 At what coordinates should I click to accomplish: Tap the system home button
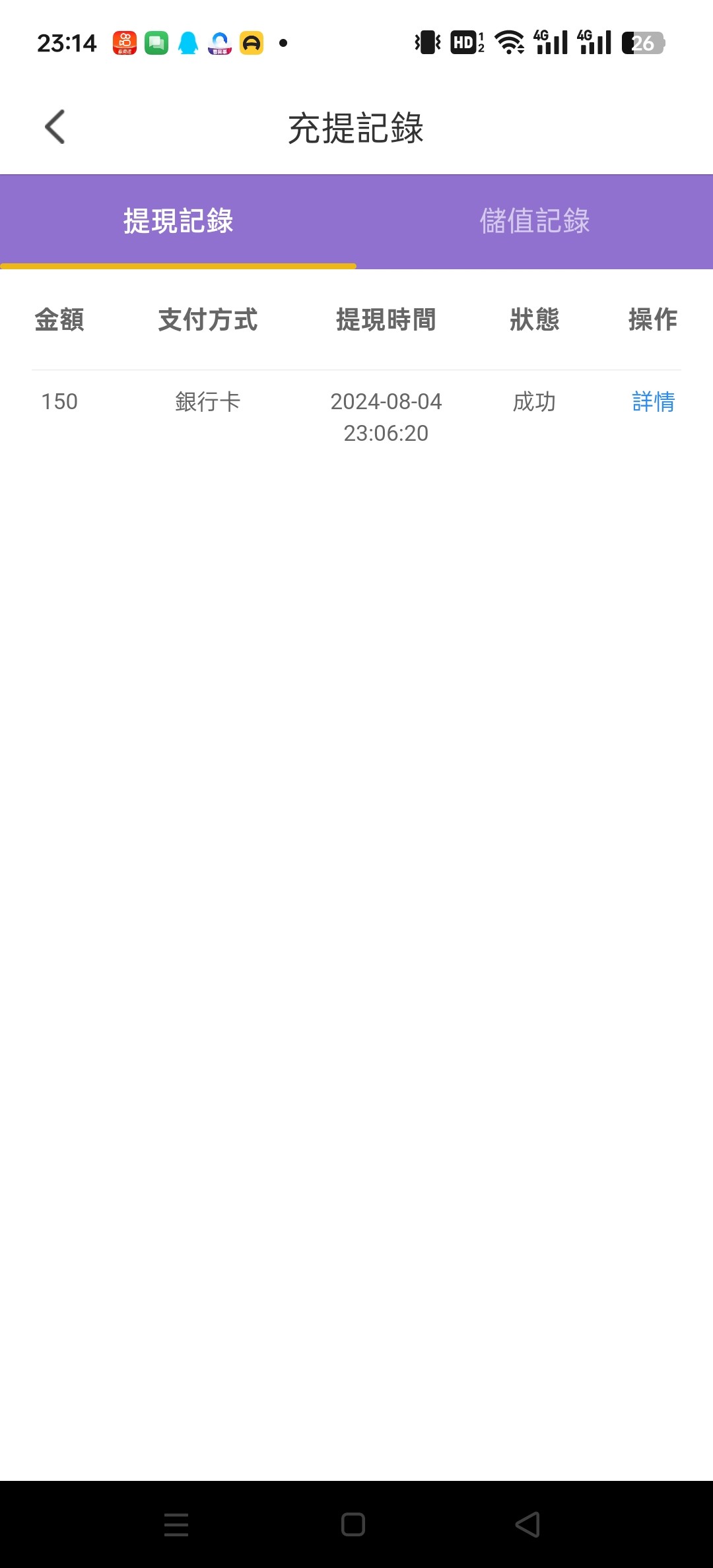[353, 1524]
